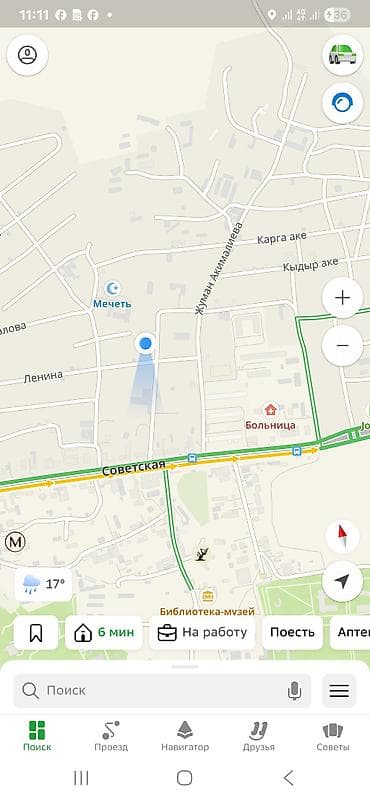This screenshot has width=370, height=802.
Task: Zoom in with the plus button
Action: [x=342, y=298]
